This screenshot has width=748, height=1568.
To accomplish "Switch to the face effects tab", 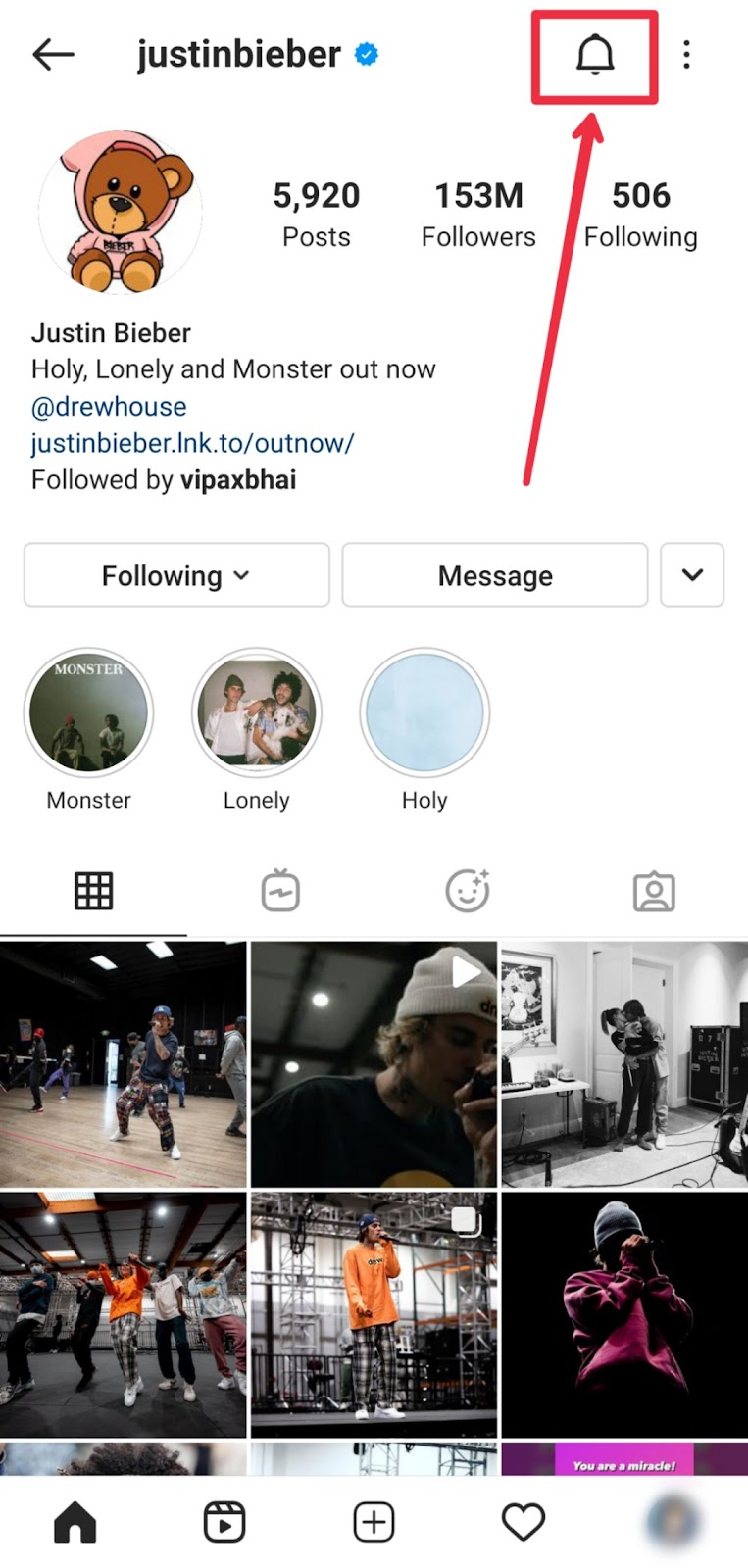I will point(468,891).
